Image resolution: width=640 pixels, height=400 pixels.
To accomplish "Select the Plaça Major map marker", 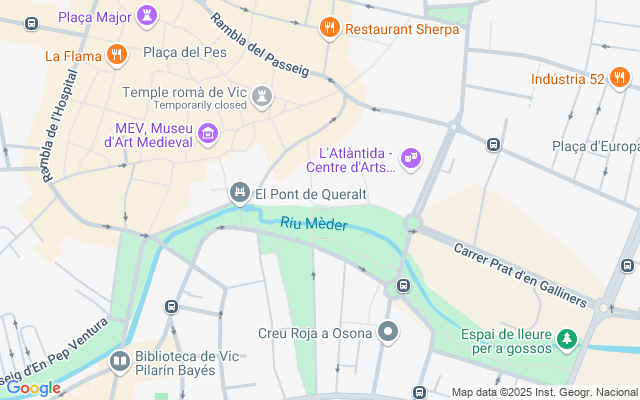I will point(148,15).
